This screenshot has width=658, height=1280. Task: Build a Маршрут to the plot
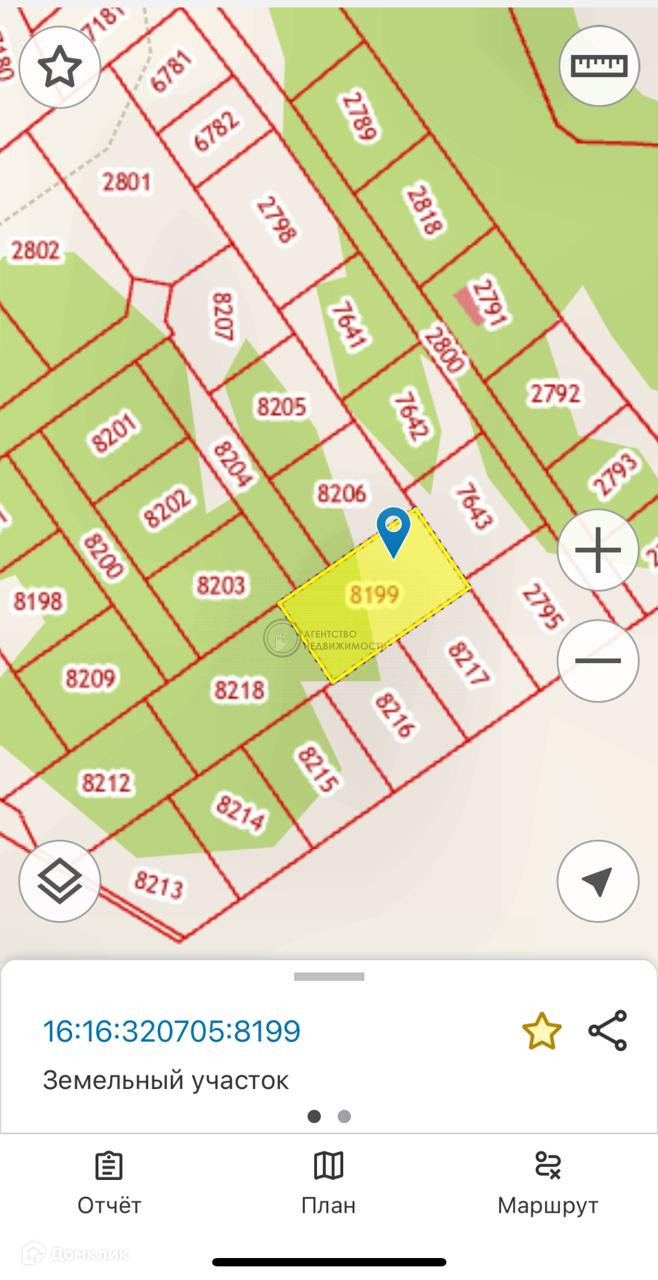[x=548, y=1183]
